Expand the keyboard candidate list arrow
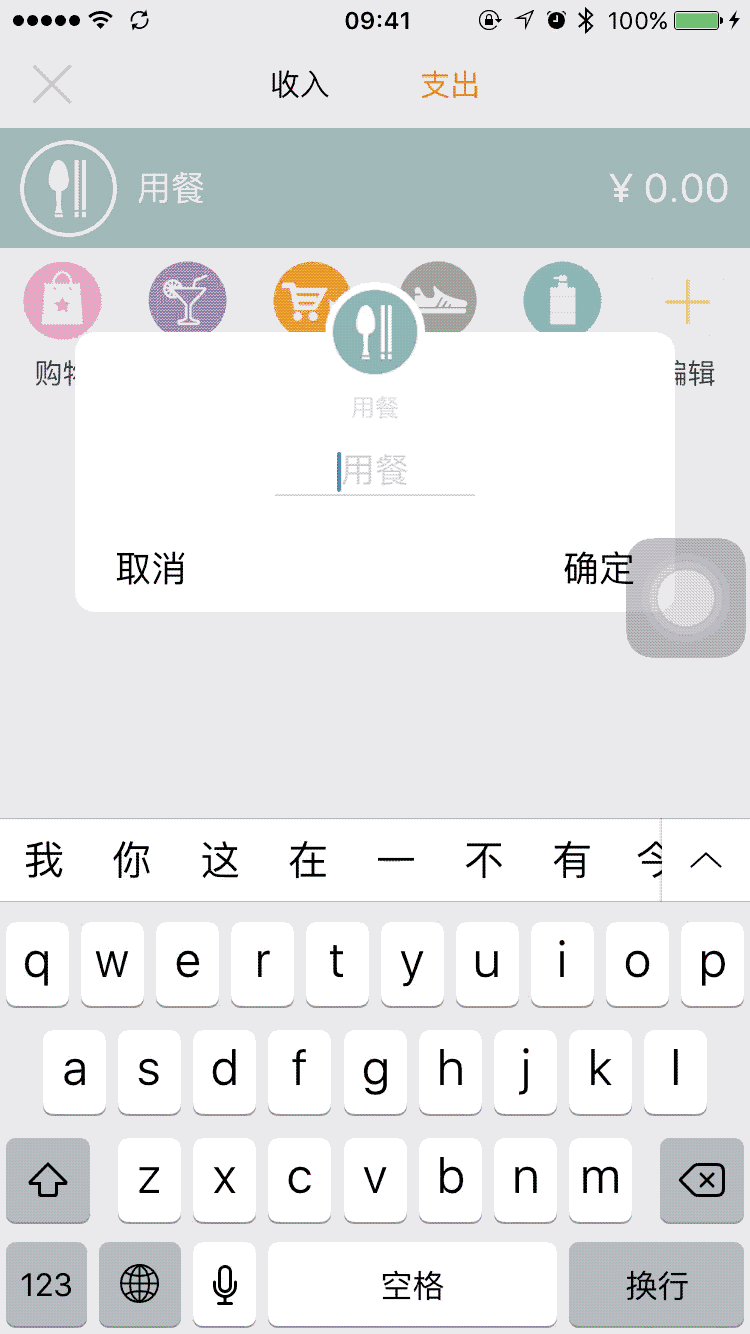This screenshot has height=1334, width=750. 706,860
